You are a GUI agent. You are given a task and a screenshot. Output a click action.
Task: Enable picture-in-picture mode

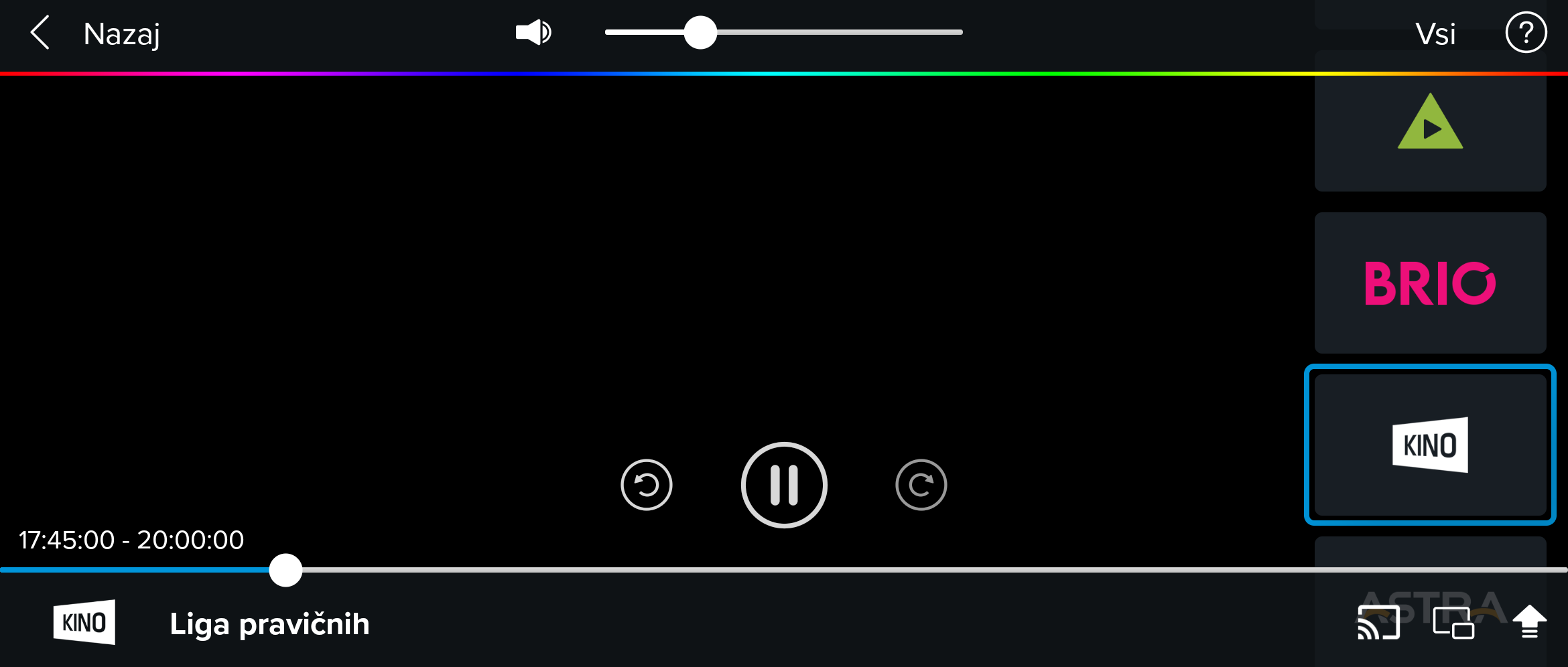coord(1453,623)
